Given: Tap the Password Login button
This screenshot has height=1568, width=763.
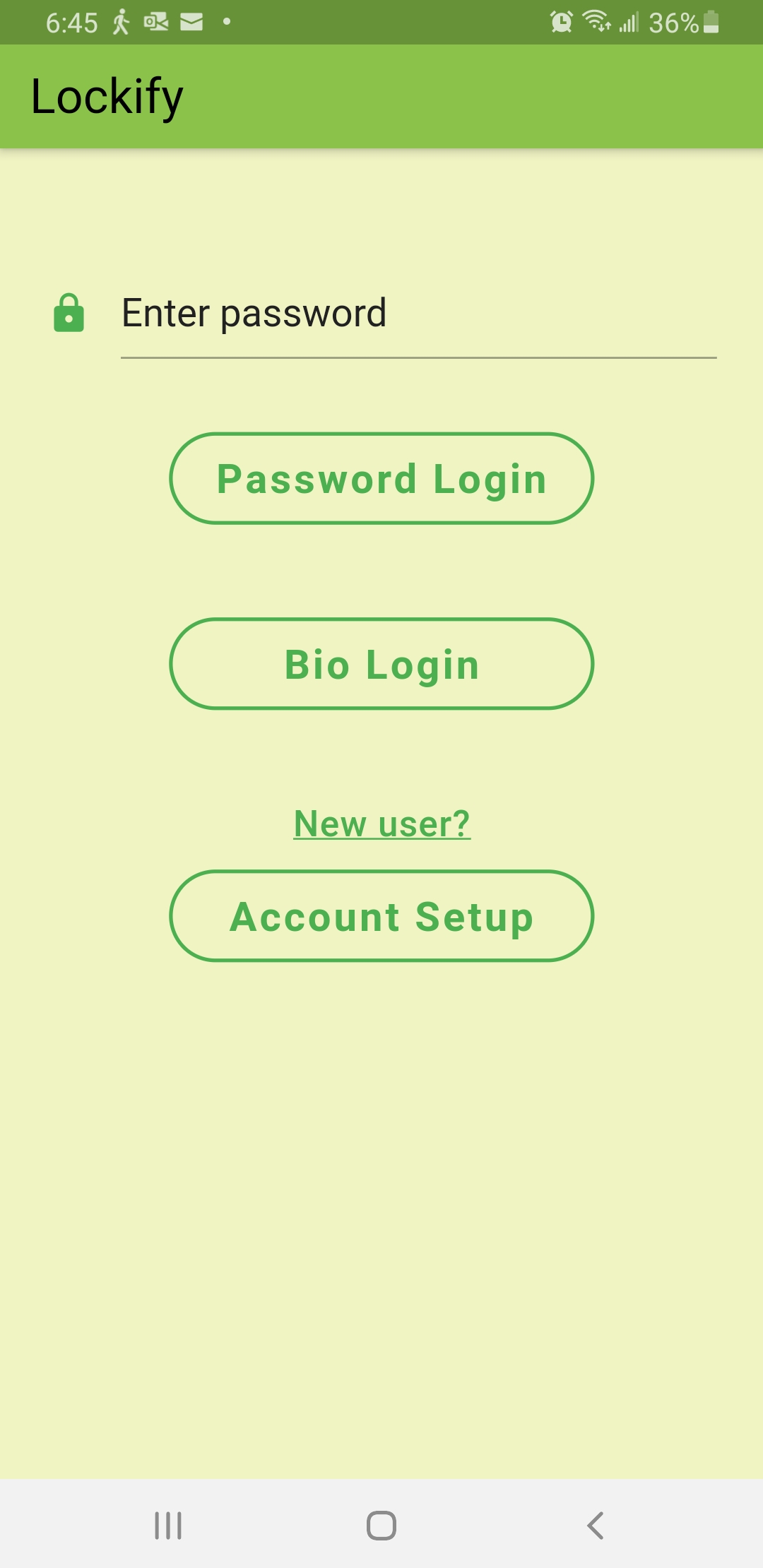Looking at the screenshot, I should tap(381, 479).
